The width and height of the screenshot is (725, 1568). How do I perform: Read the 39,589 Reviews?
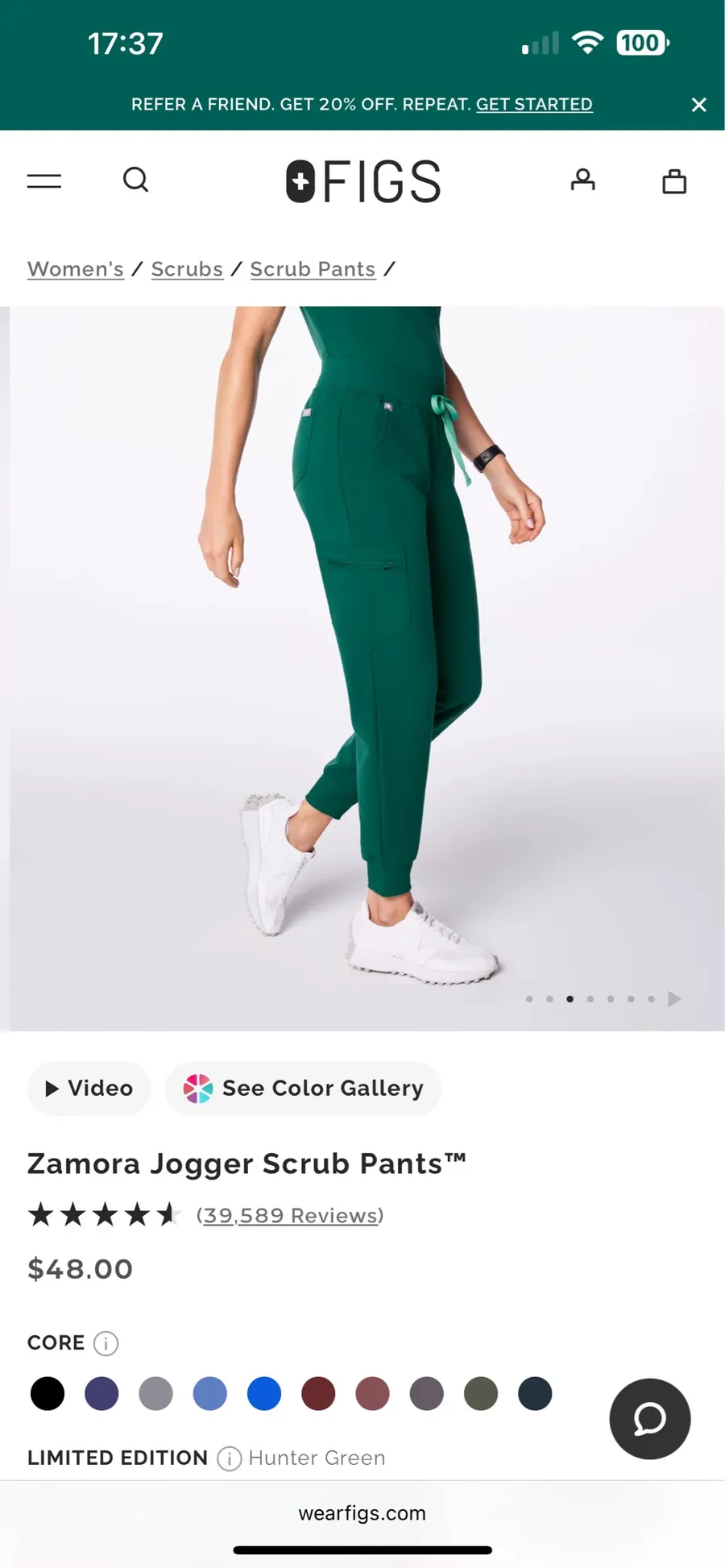coord(290,1215)
